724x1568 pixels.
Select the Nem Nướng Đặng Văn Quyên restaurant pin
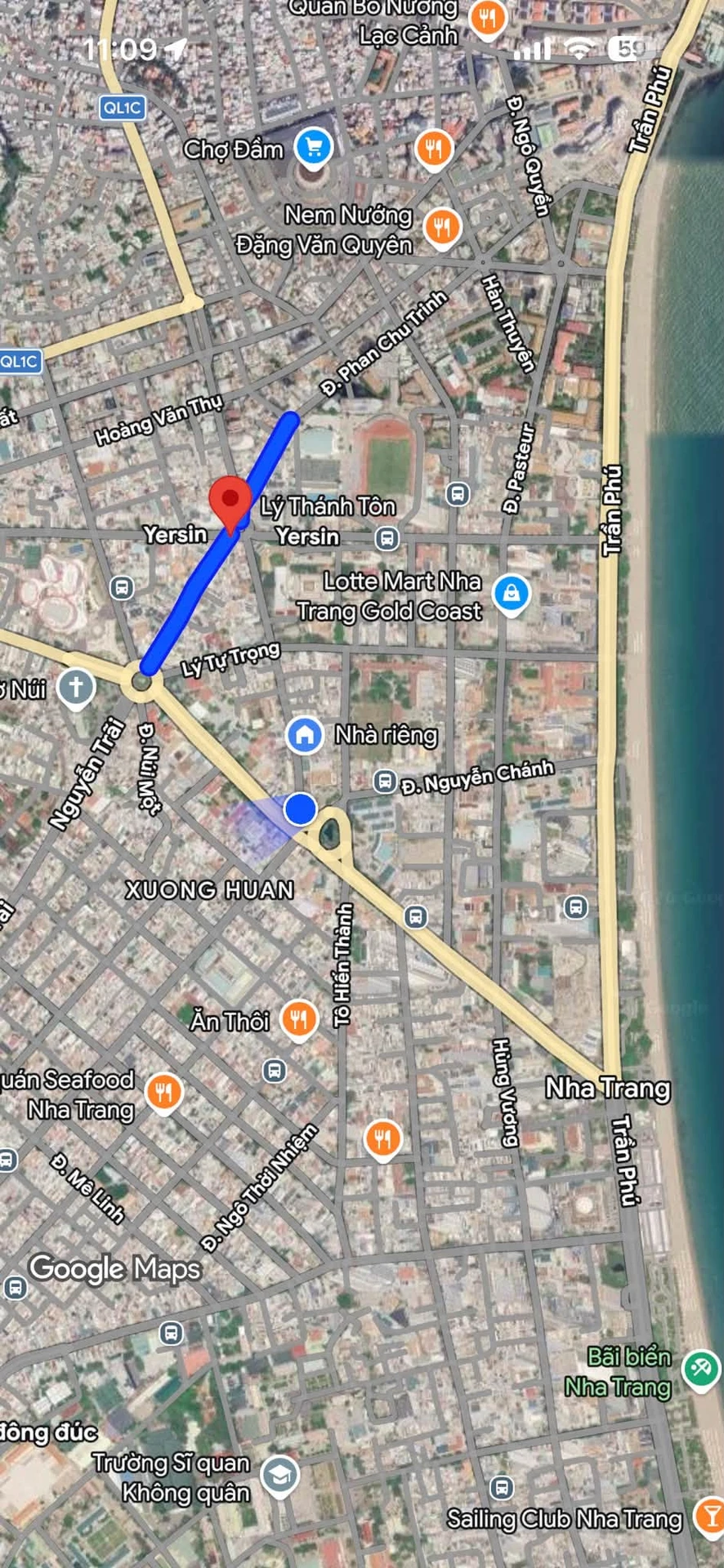pos(442,226)
